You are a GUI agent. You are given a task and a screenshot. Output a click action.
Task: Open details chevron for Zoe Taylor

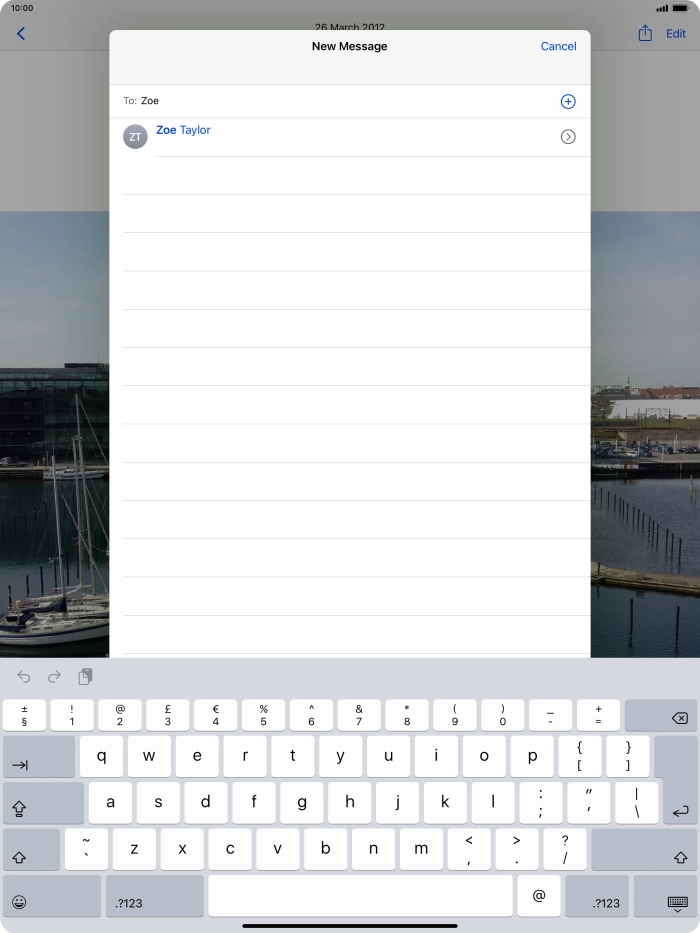(568, 137)
